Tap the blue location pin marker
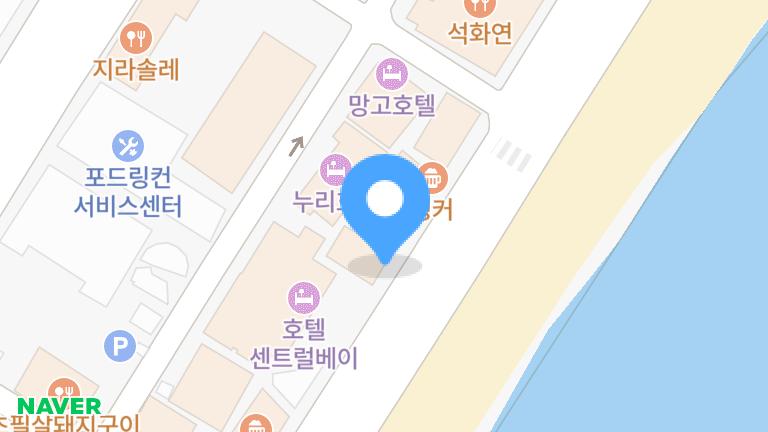This screenshot has height=432, width=768. 385,205
